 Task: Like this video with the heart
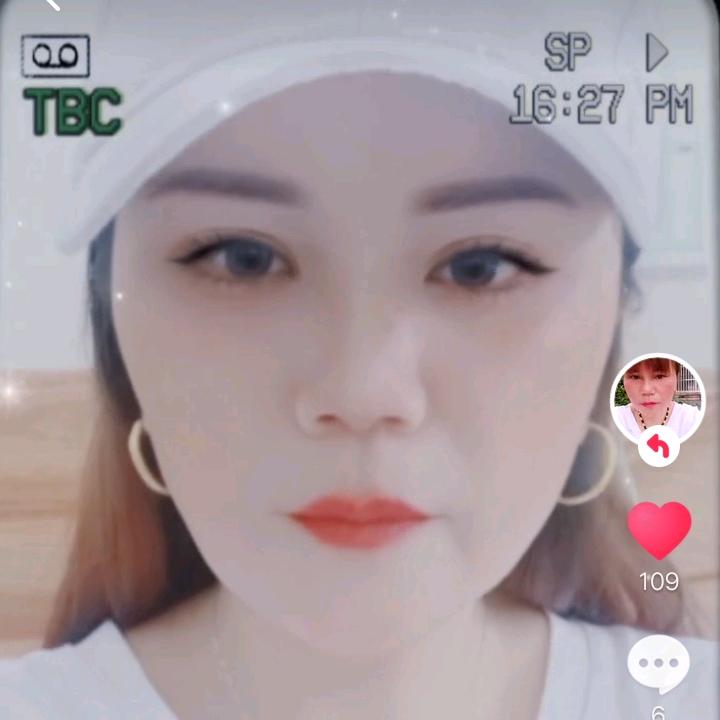659,530
